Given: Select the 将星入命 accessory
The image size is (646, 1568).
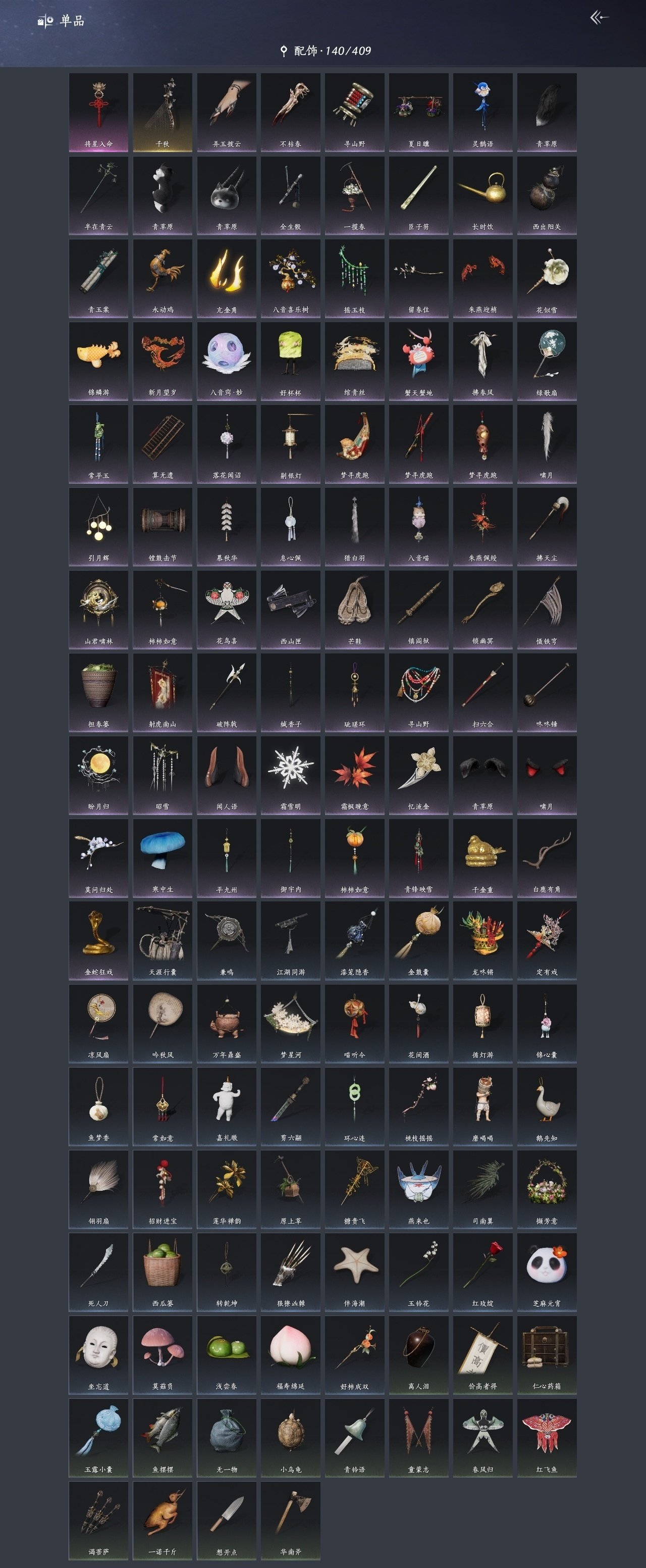Looking at the screenshot, I should tap(98, 112).
